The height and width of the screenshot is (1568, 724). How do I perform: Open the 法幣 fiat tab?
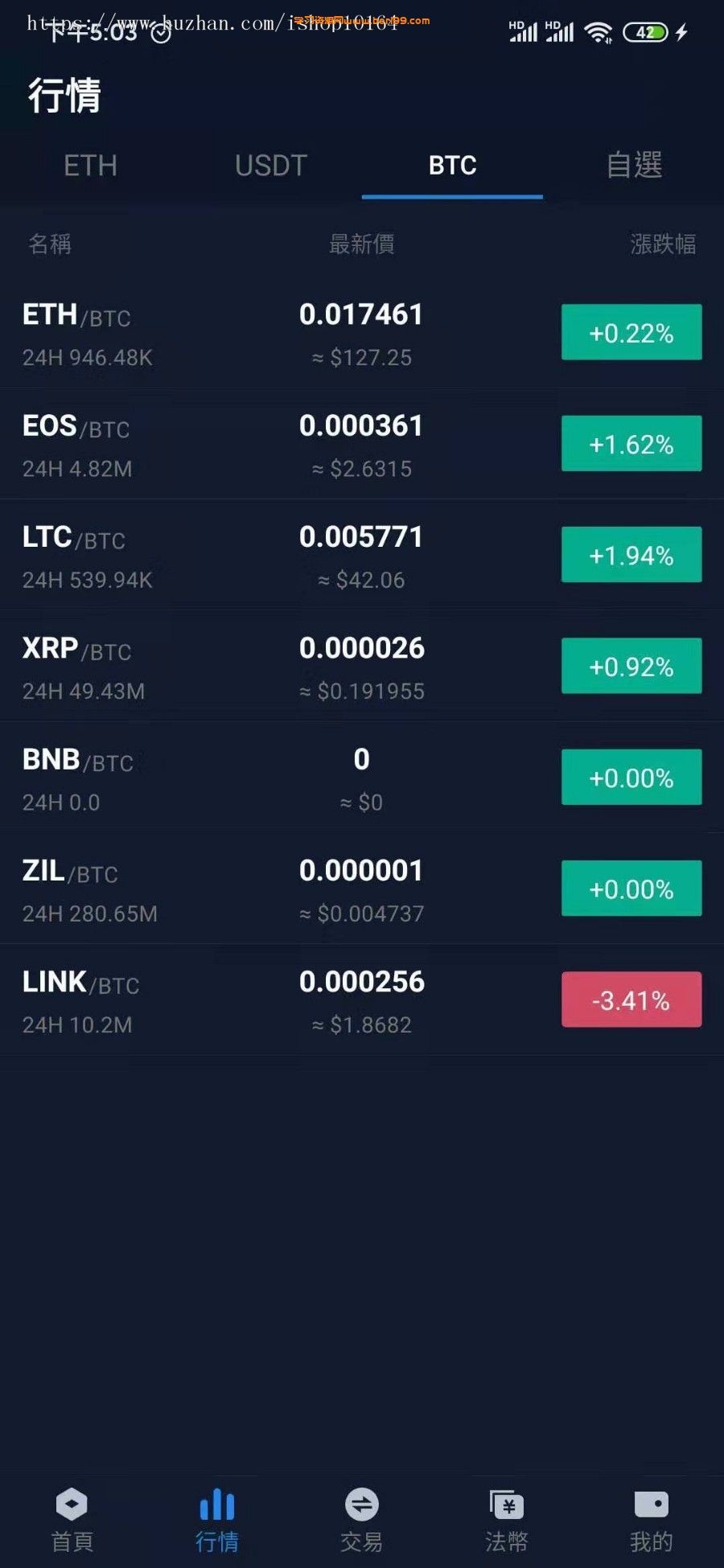(x=507, y=1521)
